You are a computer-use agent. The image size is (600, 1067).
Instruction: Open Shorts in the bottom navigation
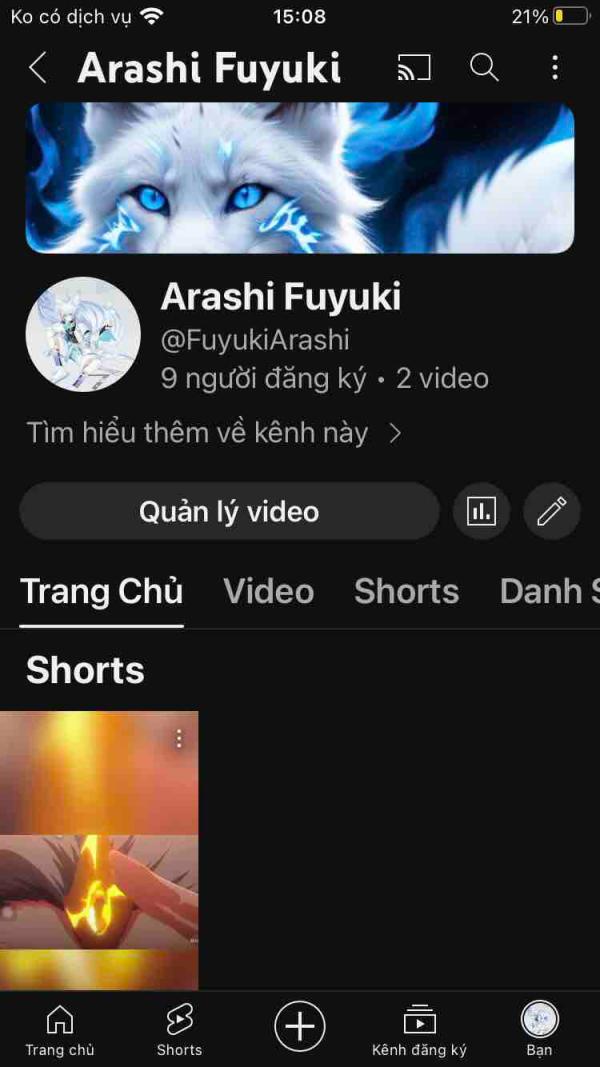179,1030
